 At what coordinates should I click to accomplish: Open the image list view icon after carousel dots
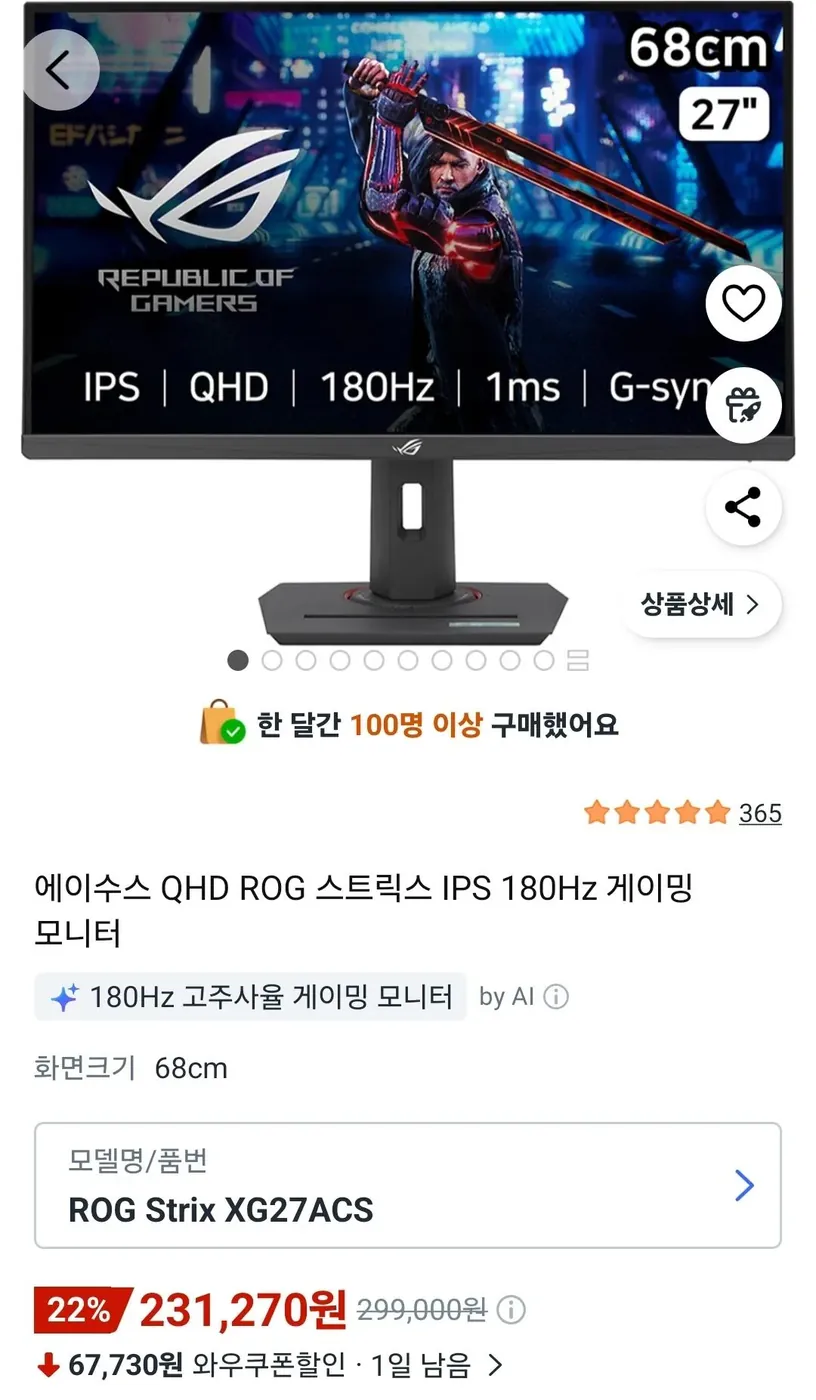[578, 660]
